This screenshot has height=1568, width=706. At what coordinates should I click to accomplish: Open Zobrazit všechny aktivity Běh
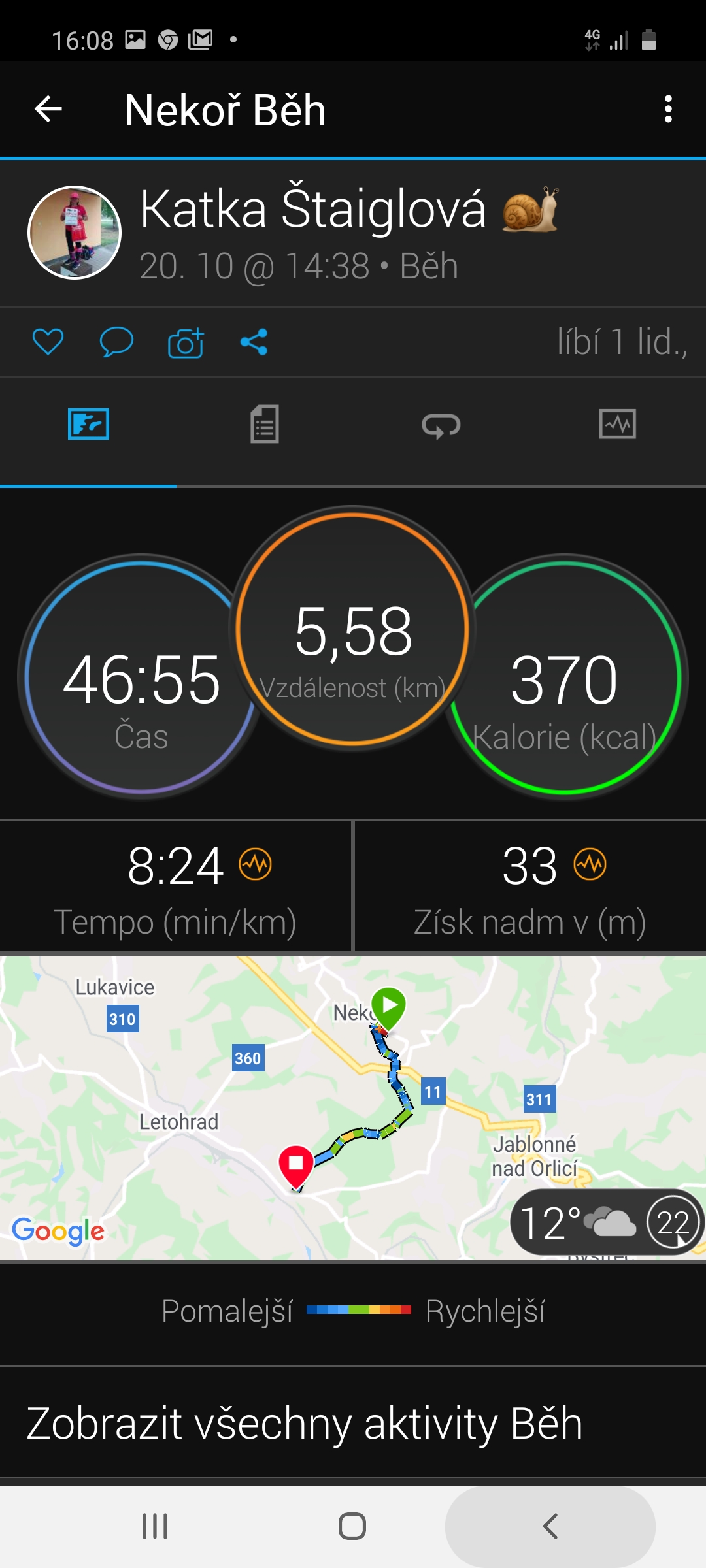tap(353, 1423)
